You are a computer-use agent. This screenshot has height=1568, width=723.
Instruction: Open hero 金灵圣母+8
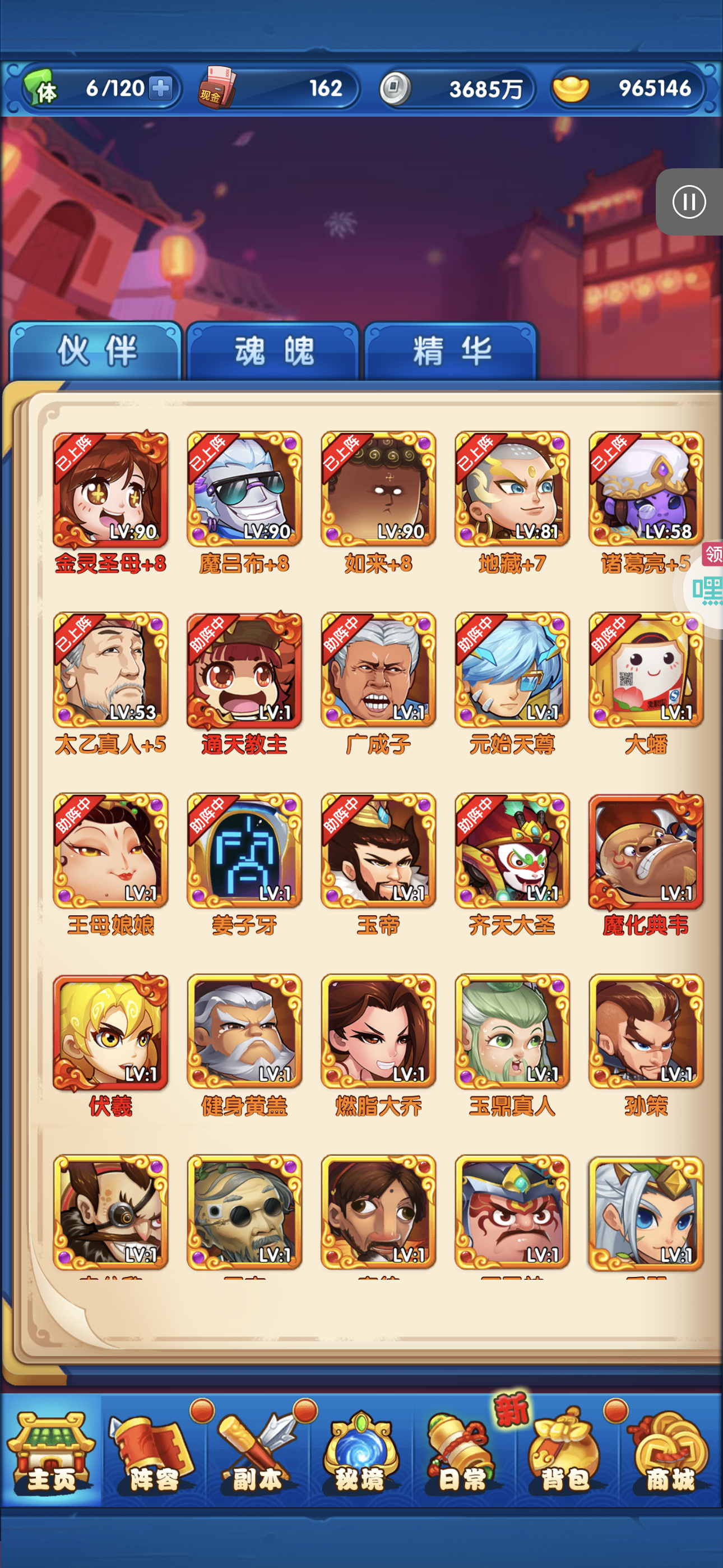[x=110, y=490]
